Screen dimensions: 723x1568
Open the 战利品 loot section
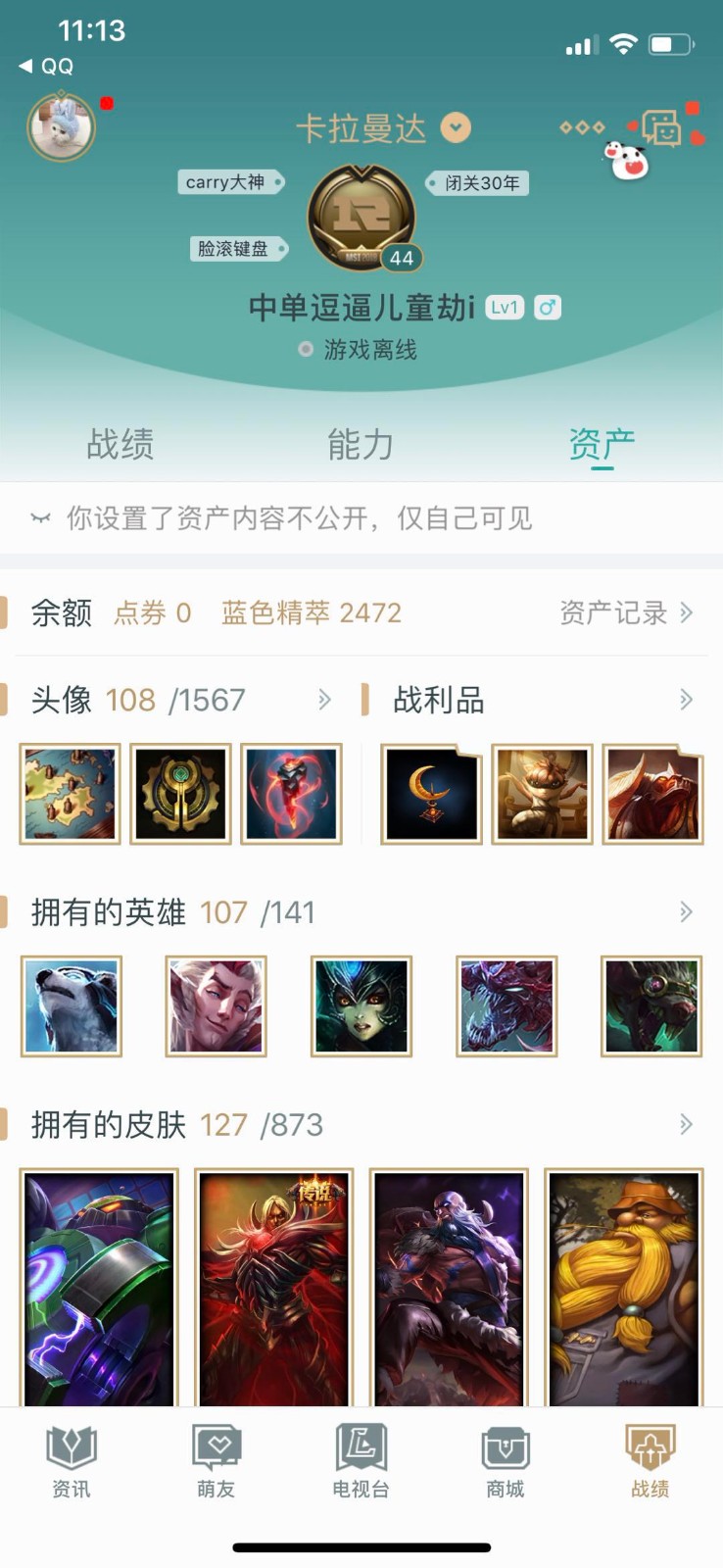(x=686, y=700)
